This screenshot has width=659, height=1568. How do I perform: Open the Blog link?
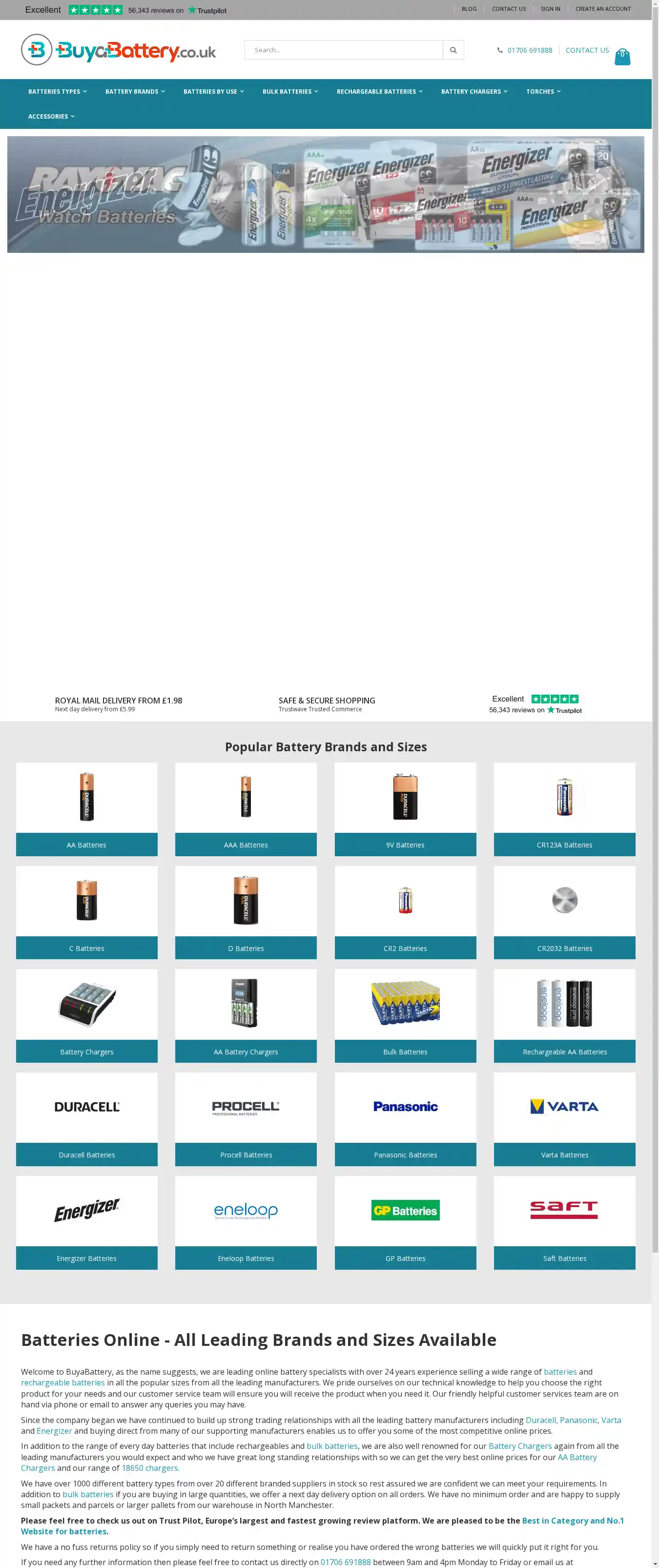point(469,8)
